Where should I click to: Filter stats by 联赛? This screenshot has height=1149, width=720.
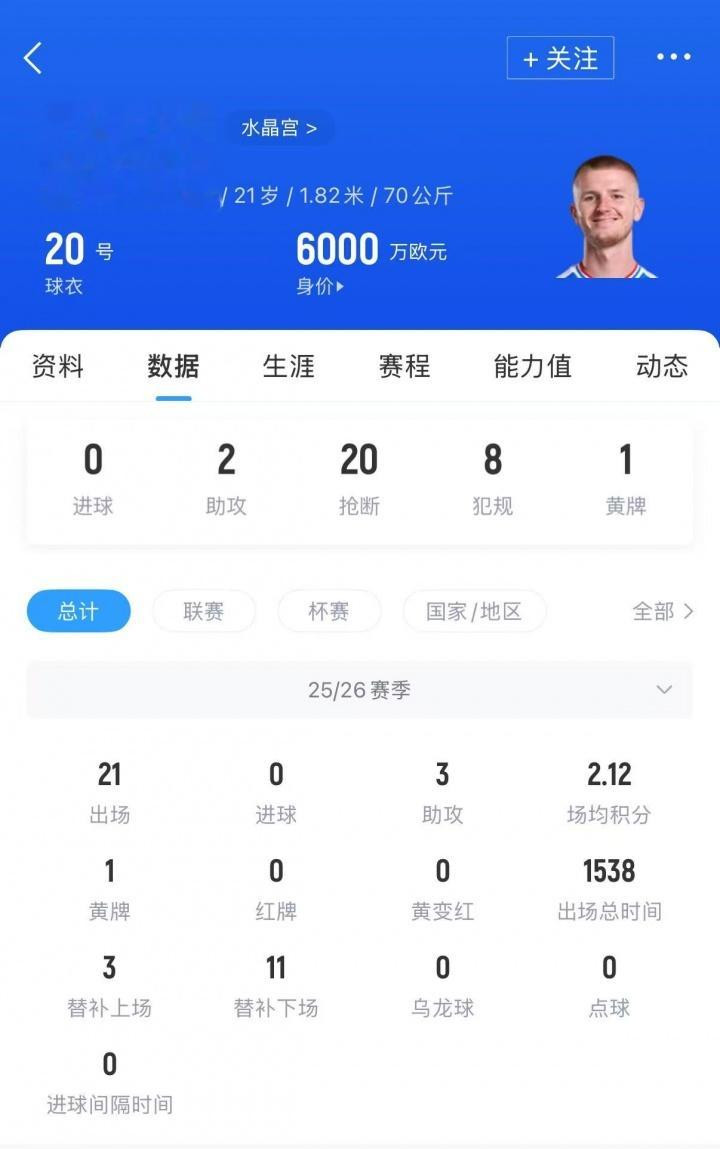tap(204, 611)
